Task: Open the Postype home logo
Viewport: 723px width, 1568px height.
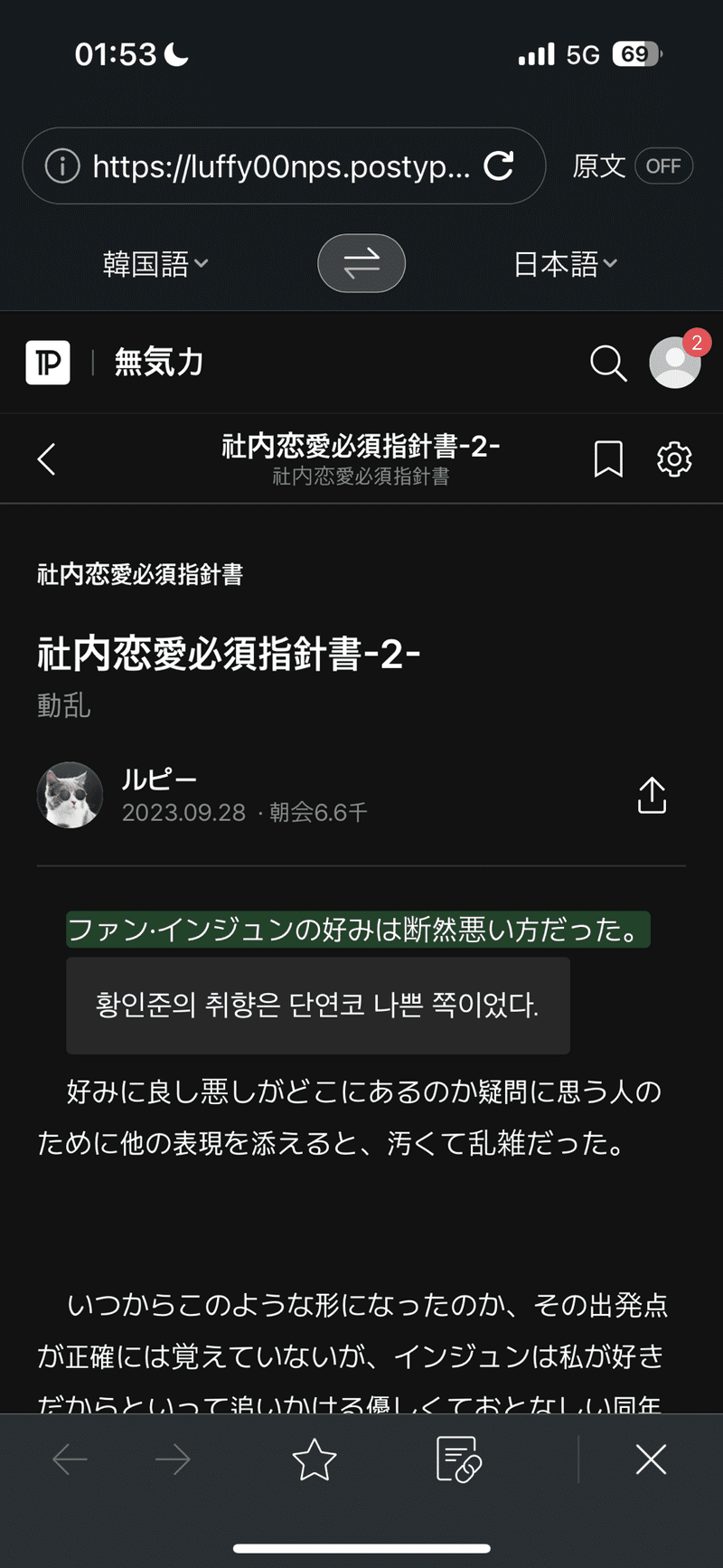Action: pyautogui.click(x=48, y=363)
